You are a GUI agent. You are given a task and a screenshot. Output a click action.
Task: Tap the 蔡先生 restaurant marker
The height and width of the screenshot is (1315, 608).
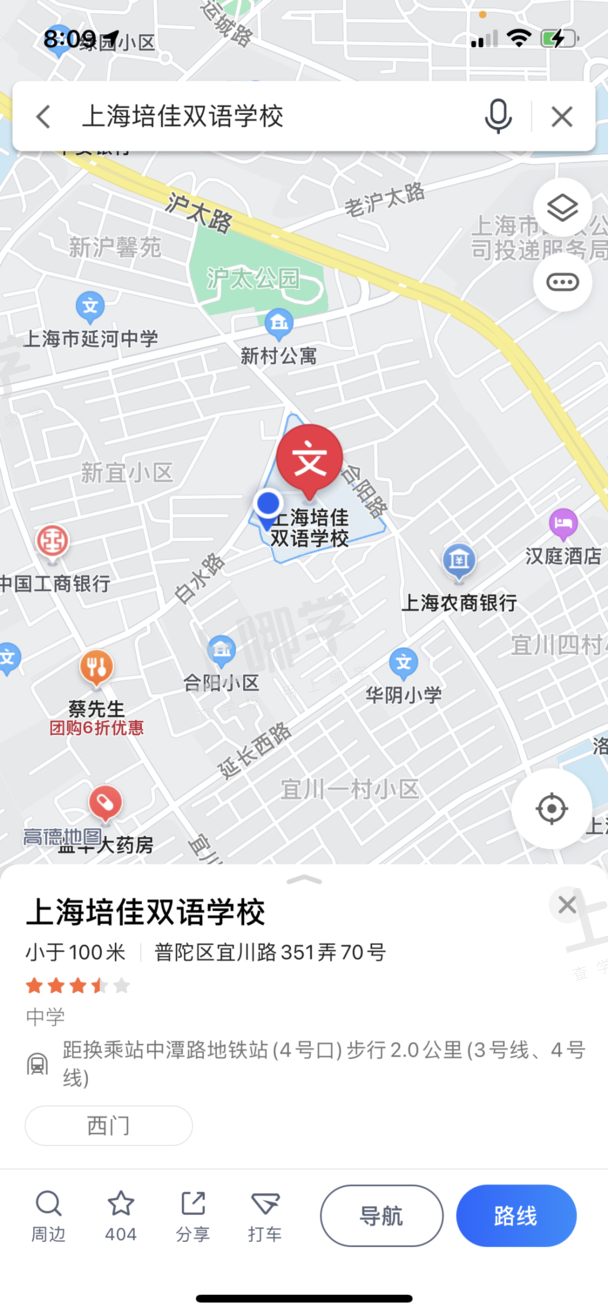coord(96,668)
